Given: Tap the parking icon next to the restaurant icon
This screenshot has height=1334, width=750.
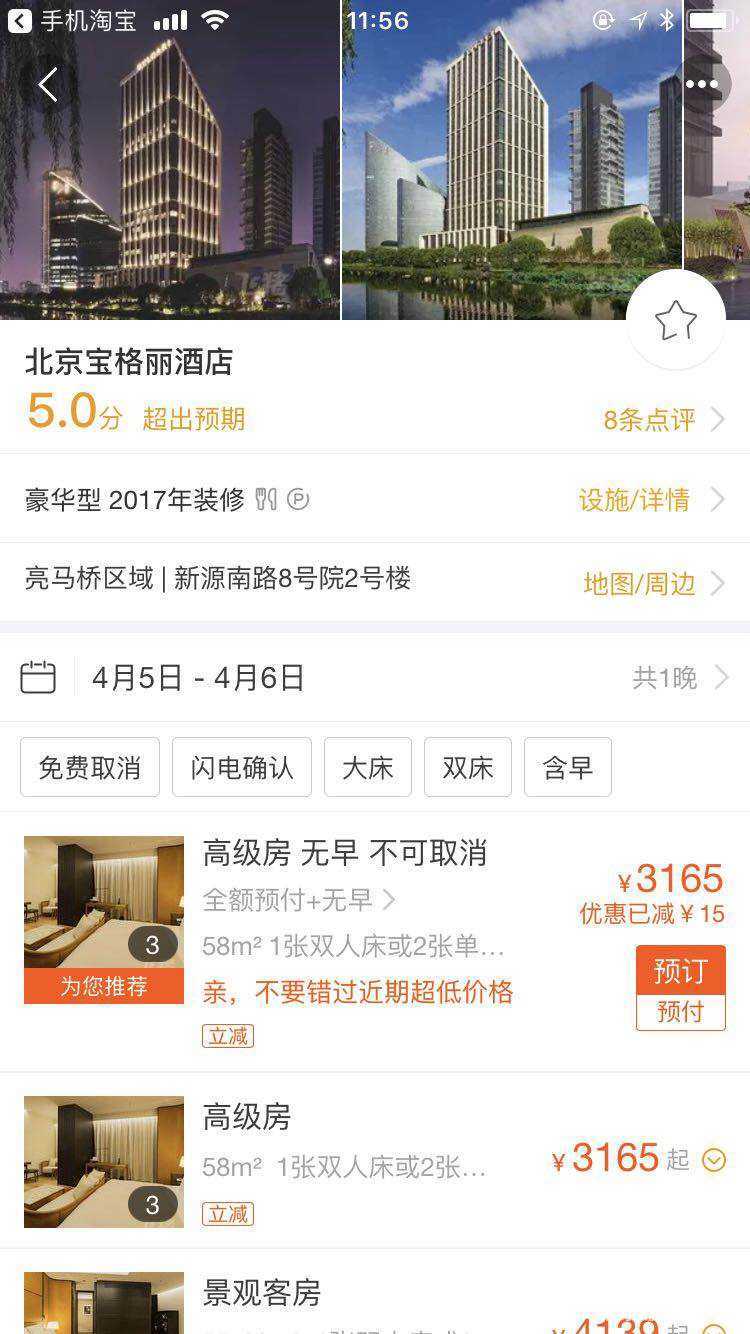Looking at the screenshot, I should [298, 499].
